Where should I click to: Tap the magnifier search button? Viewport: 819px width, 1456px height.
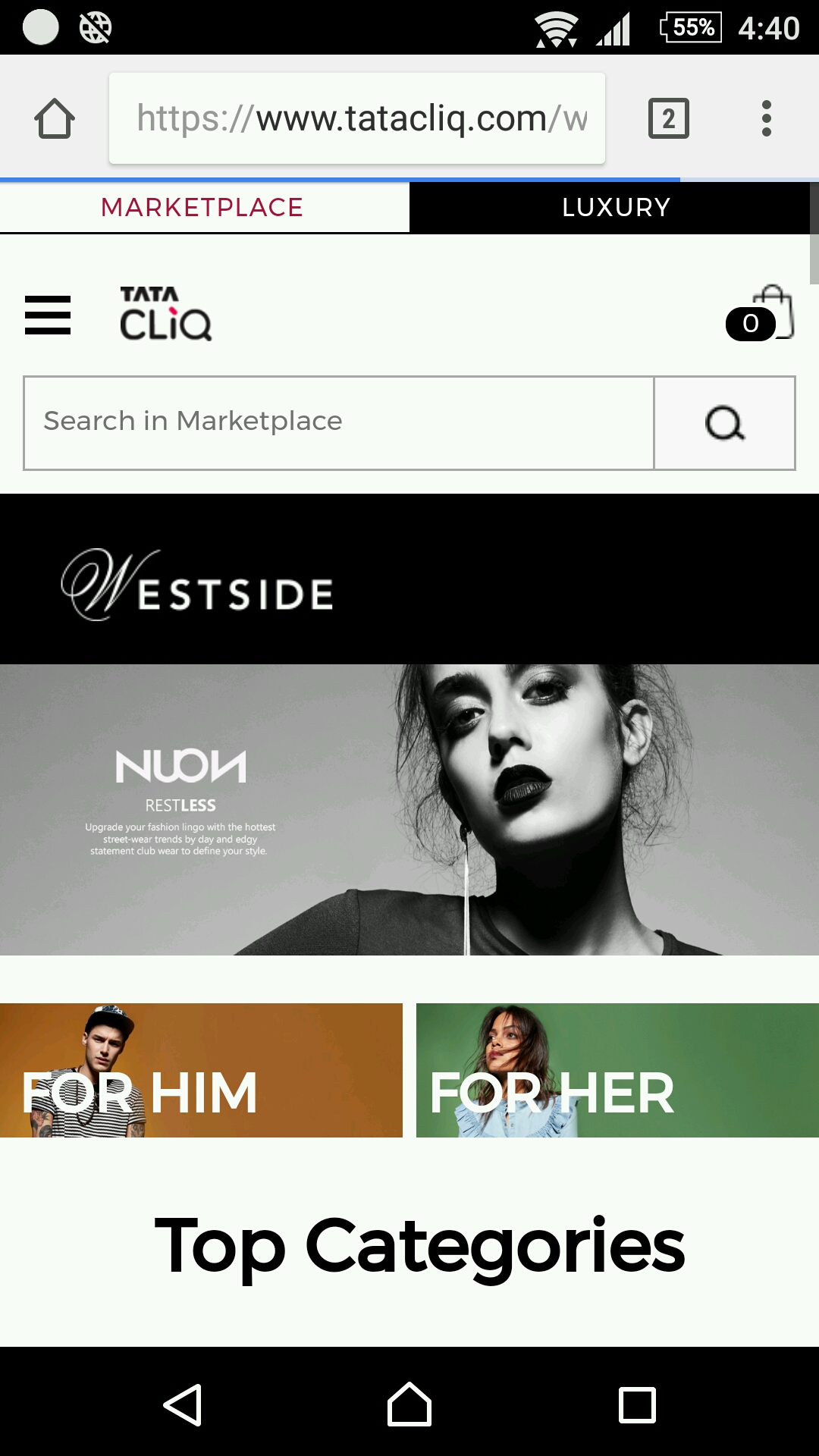pos(724,422)
